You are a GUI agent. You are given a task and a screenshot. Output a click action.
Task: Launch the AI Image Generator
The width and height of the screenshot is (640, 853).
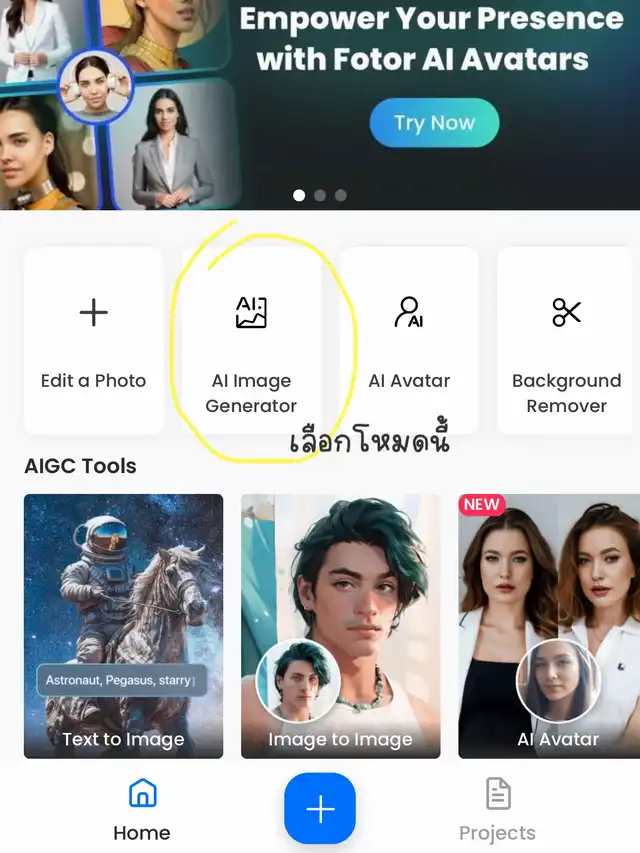(x=251, y=341)
